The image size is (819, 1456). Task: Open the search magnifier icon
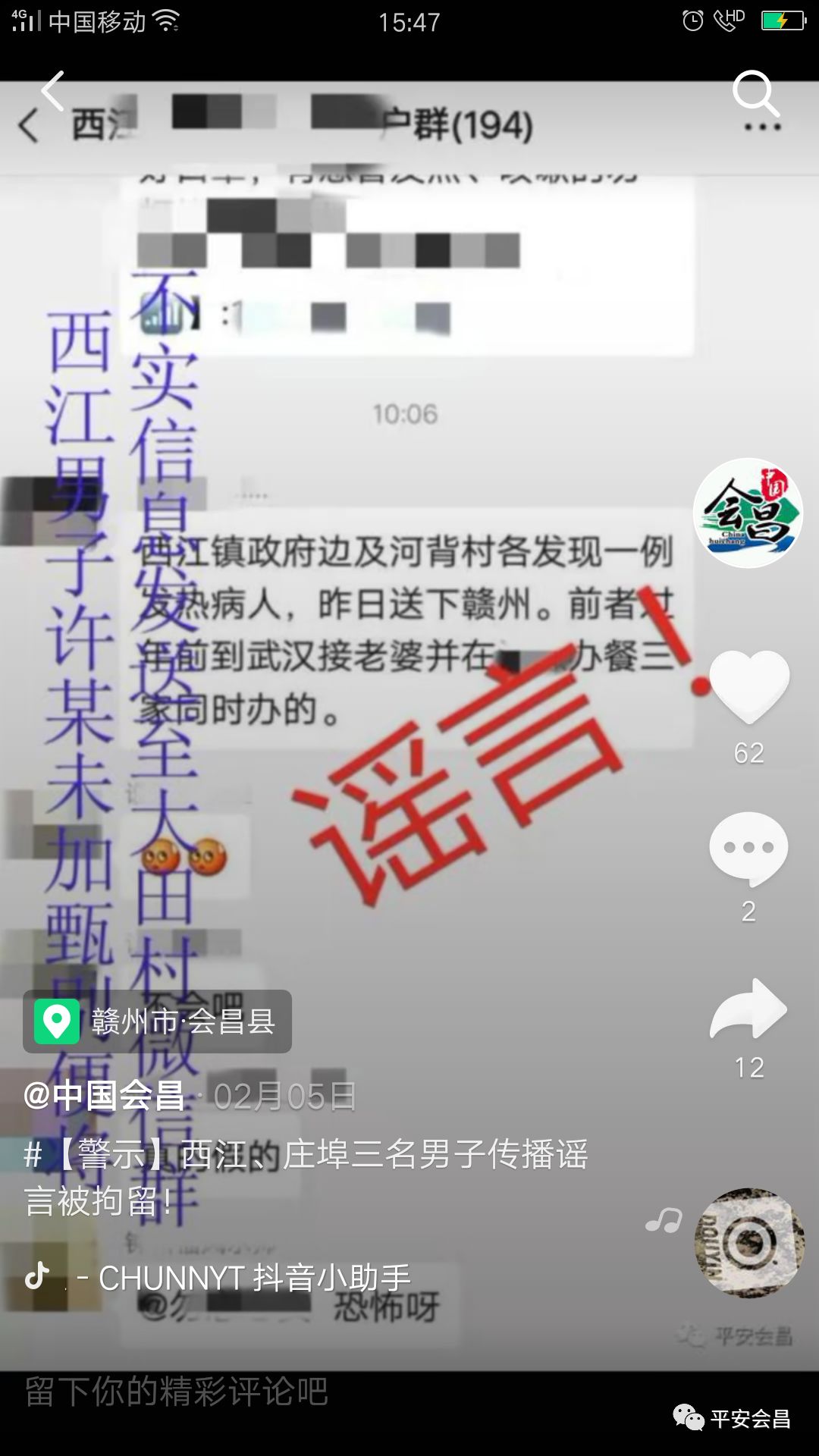coord(755,93)
